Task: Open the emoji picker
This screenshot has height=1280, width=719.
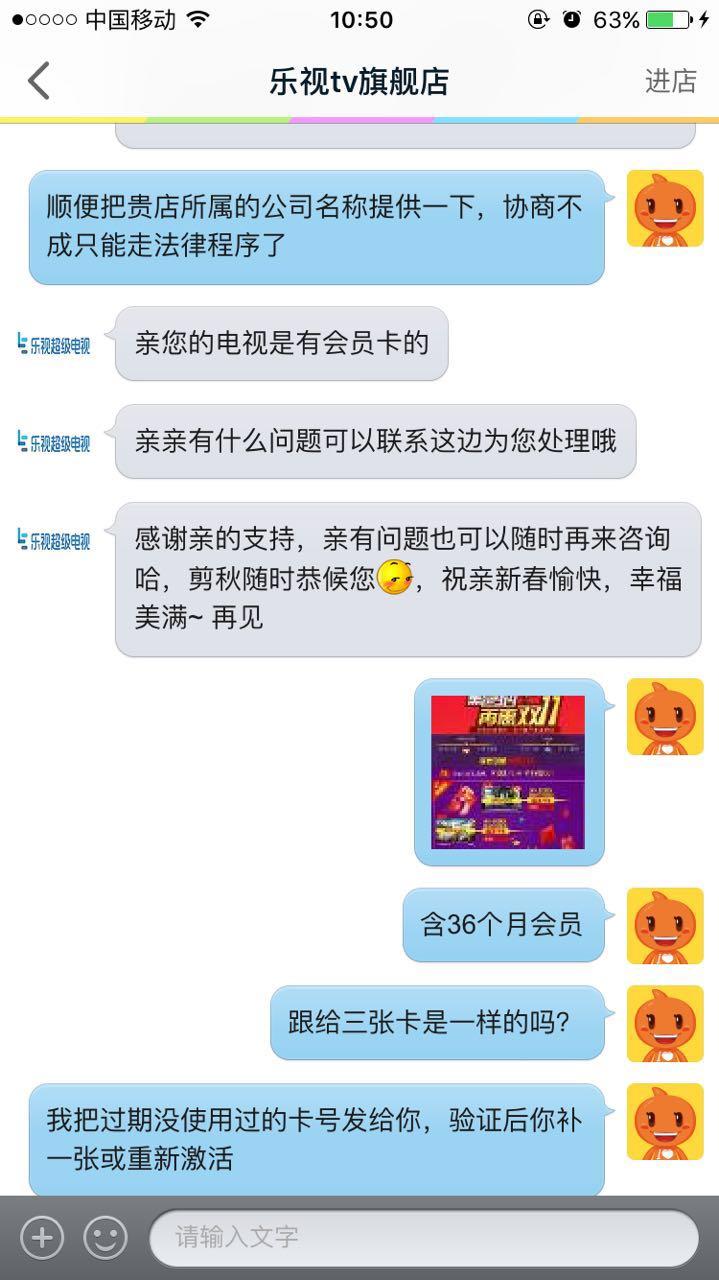Action: [x=105, y=1238]
